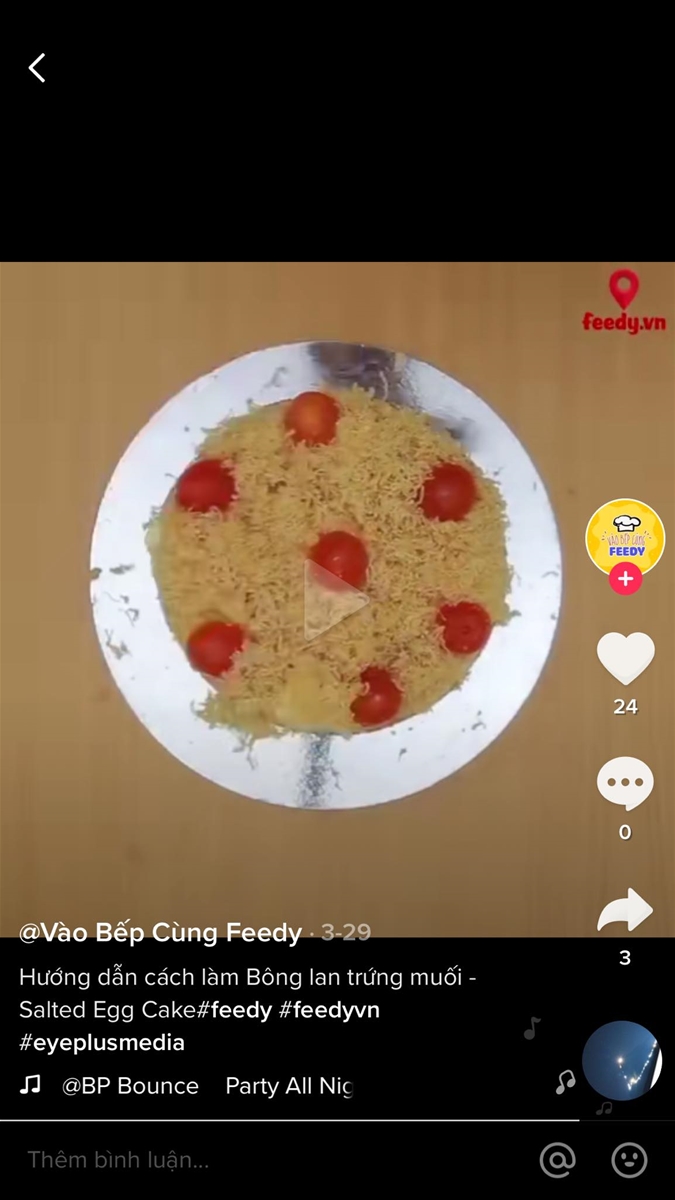Mention someone with the @ icon
The width and height of the screenshot is (675, 1200).
(557, 1160)
